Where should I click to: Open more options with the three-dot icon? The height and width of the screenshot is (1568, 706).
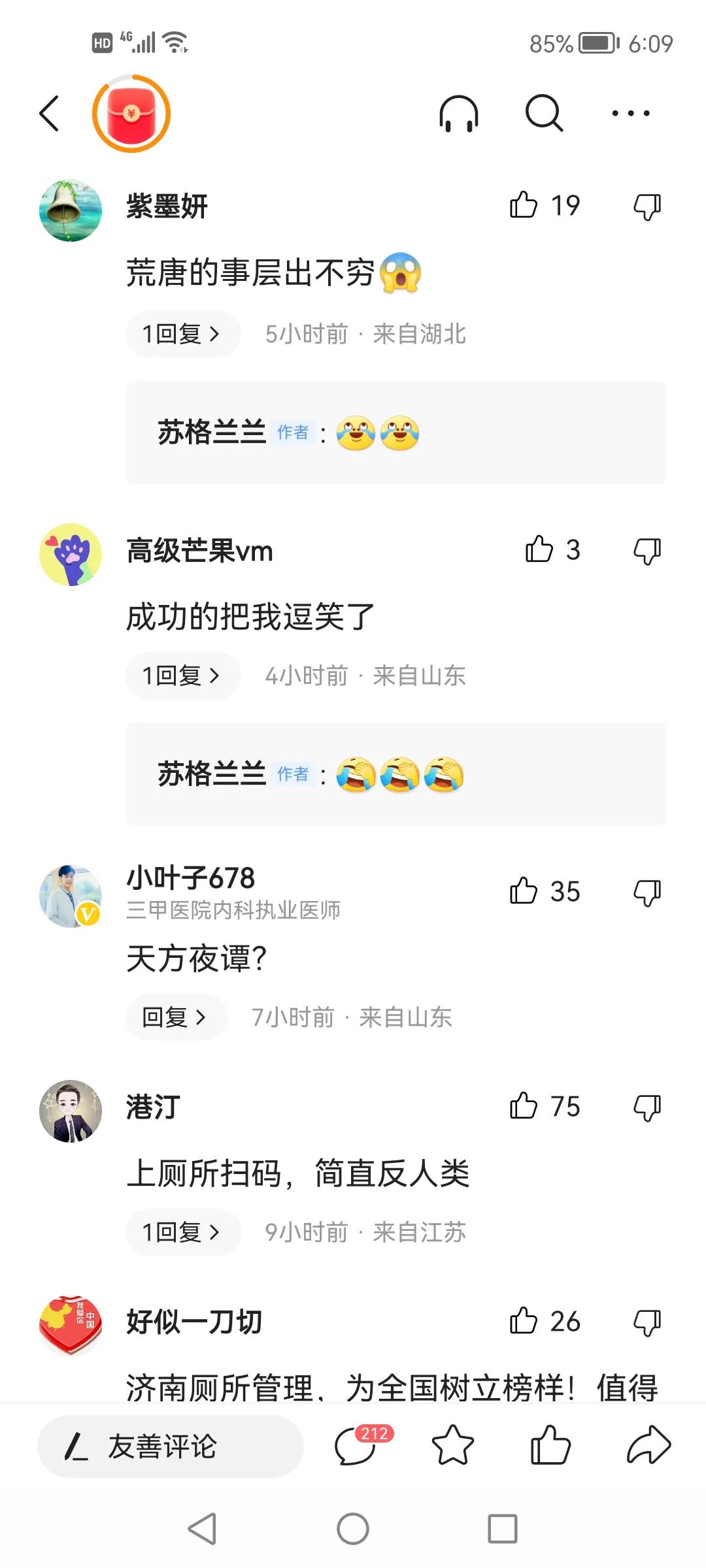631,113
